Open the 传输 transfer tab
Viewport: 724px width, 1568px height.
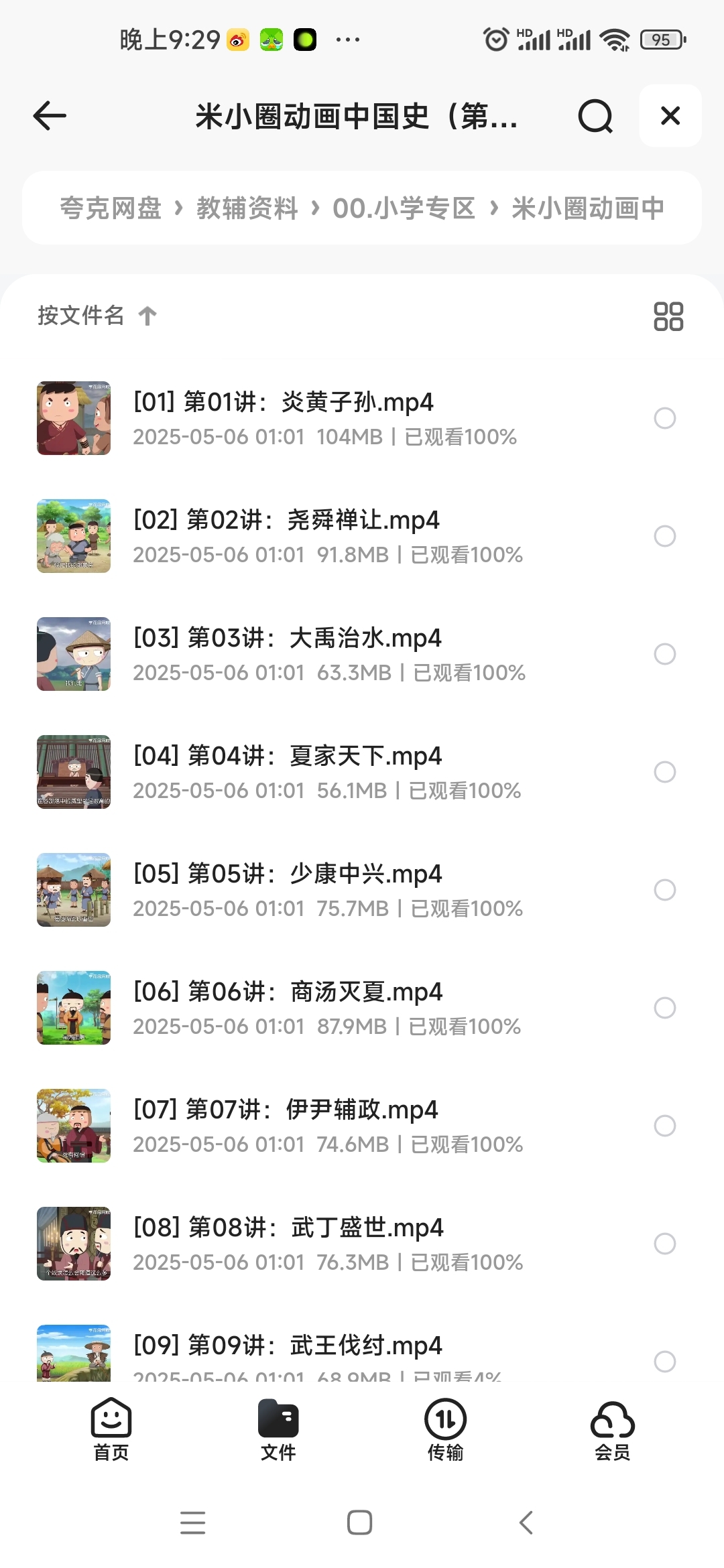coord(445,1429)
